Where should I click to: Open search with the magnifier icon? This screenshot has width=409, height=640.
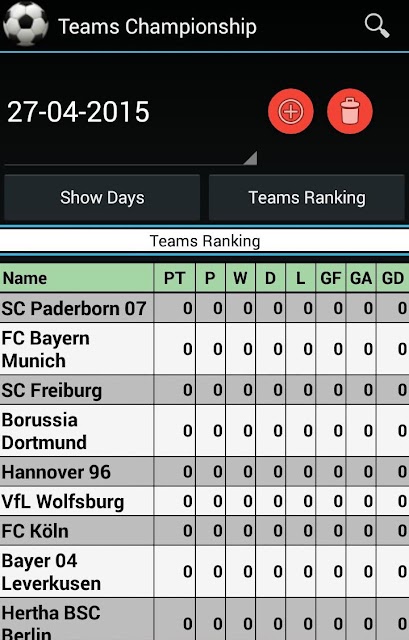(x=377, y=26)
